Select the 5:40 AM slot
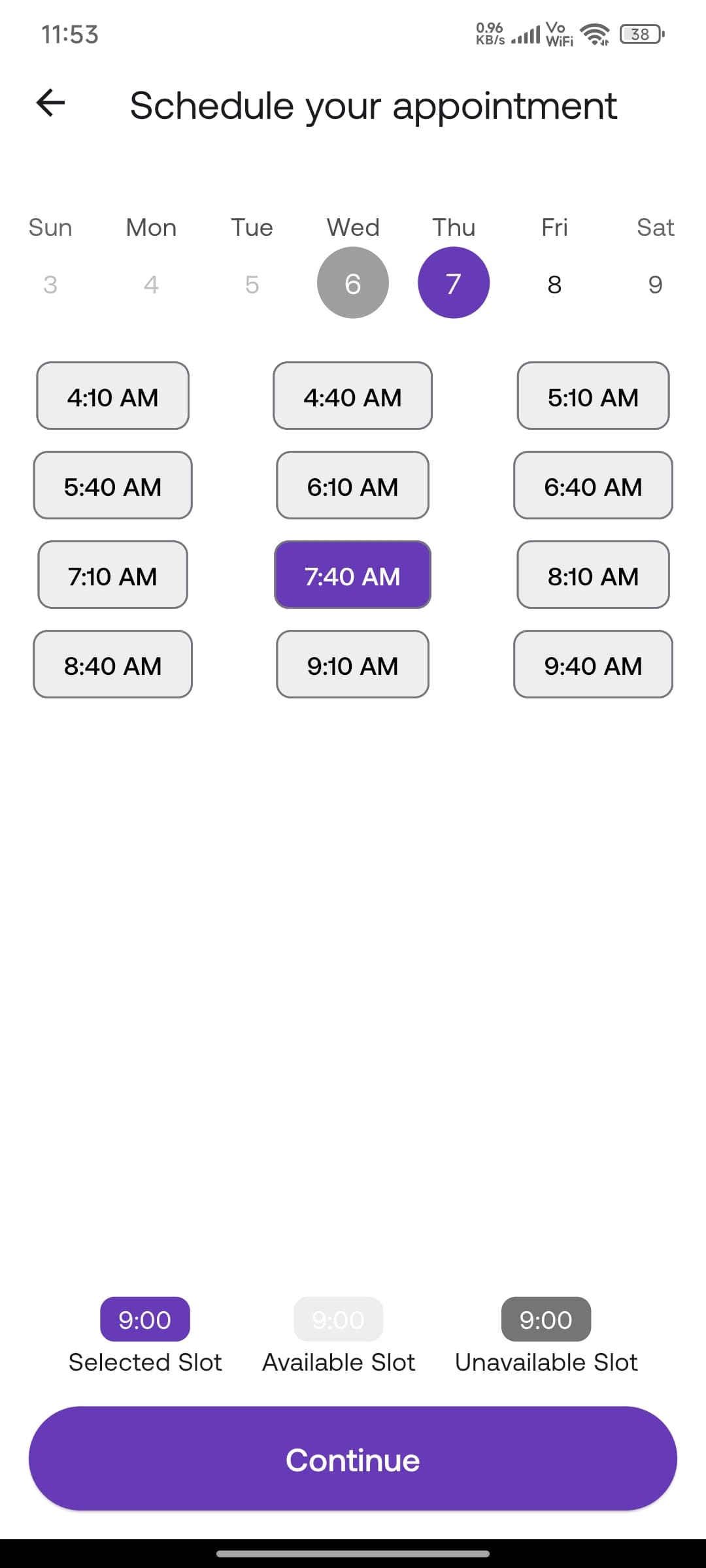706x1568 pixels. coord(112,485)
